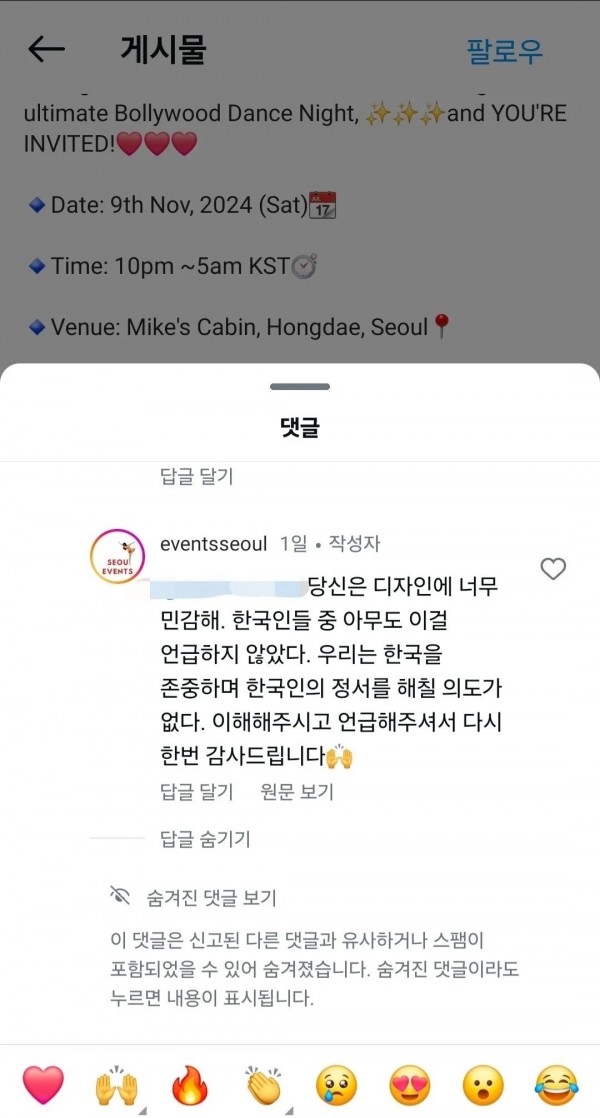Screen dimensions: 600x1118
Task: Like the eventsseoul comment
Action: [552, 569]
